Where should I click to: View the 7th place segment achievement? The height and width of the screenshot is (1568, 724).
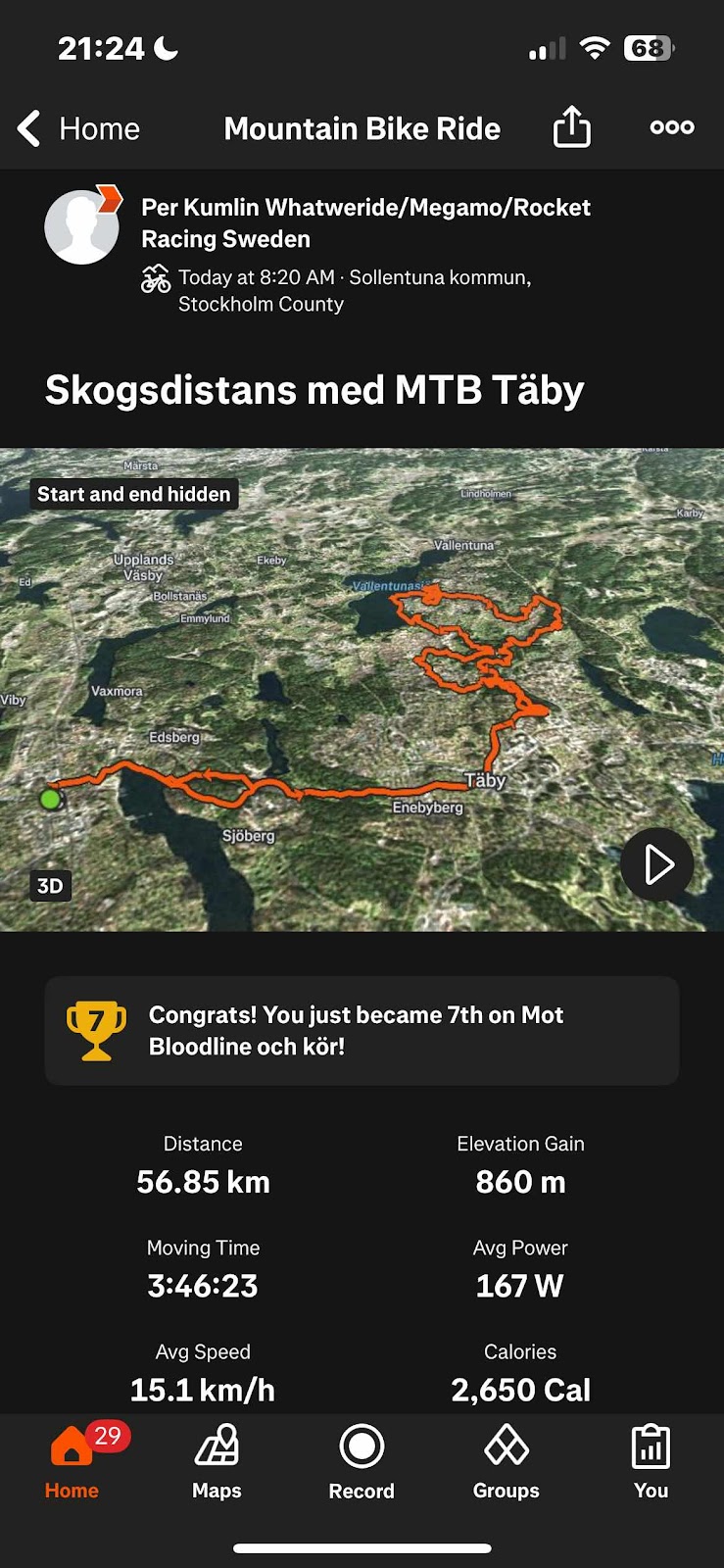[x=362, y=1030]
